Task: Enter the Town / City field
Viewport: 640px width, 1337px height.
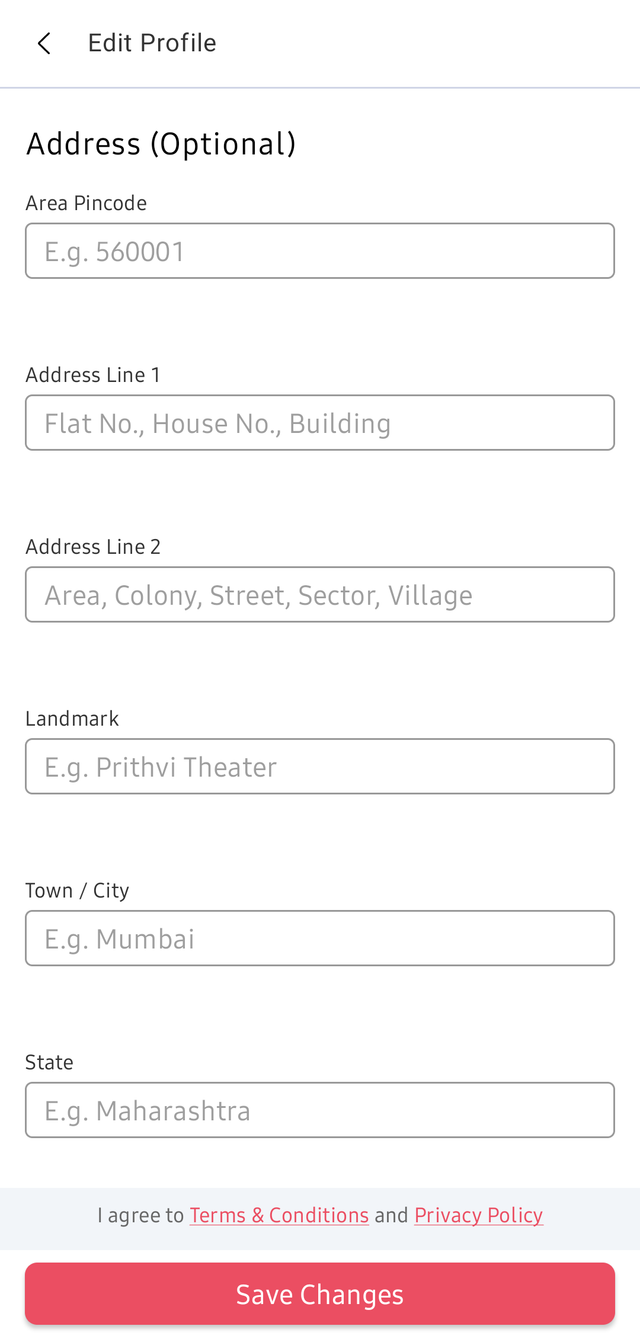Action: pos(320,939)
